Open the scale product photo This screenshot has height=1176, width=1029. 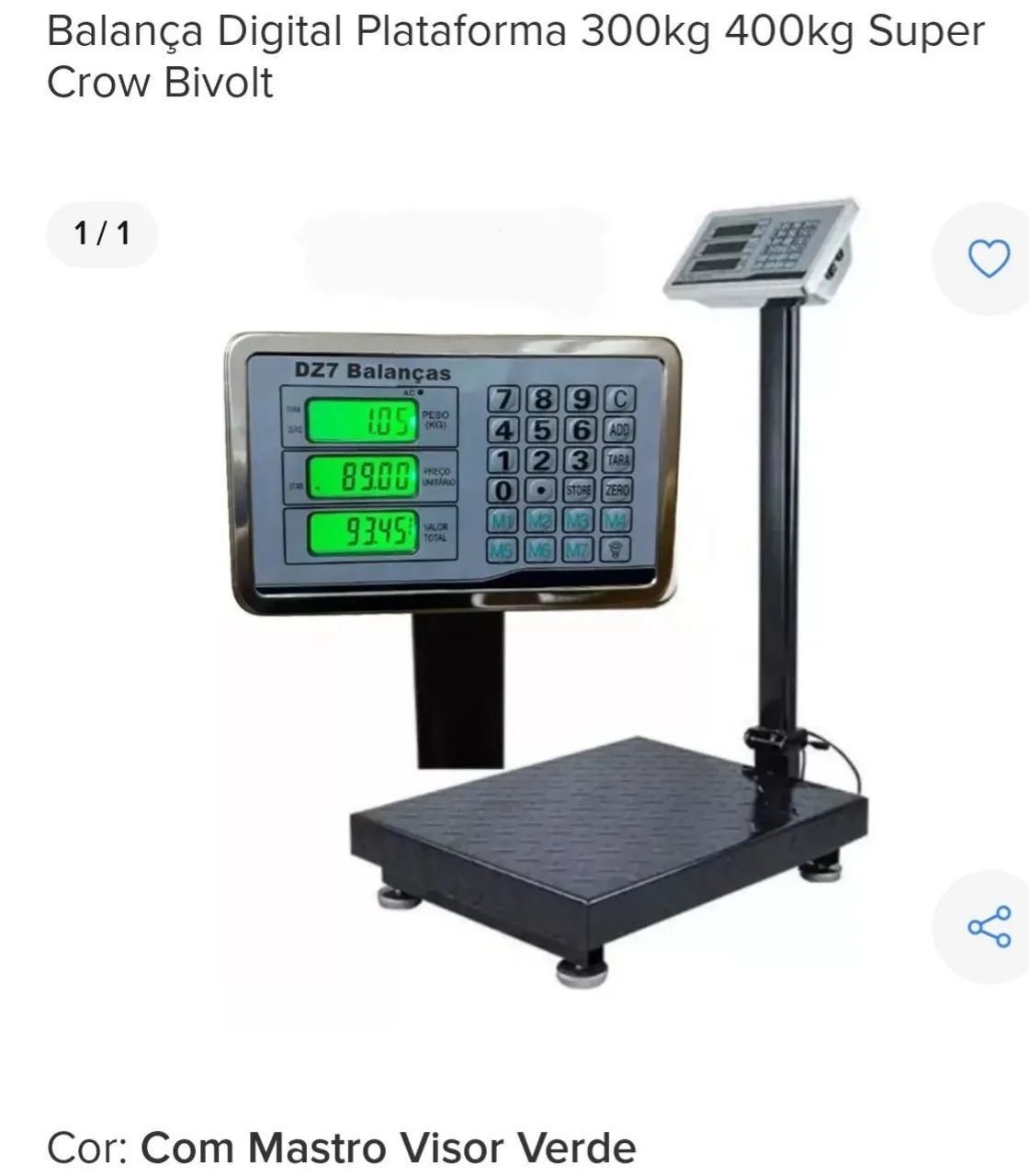point(542,597)
